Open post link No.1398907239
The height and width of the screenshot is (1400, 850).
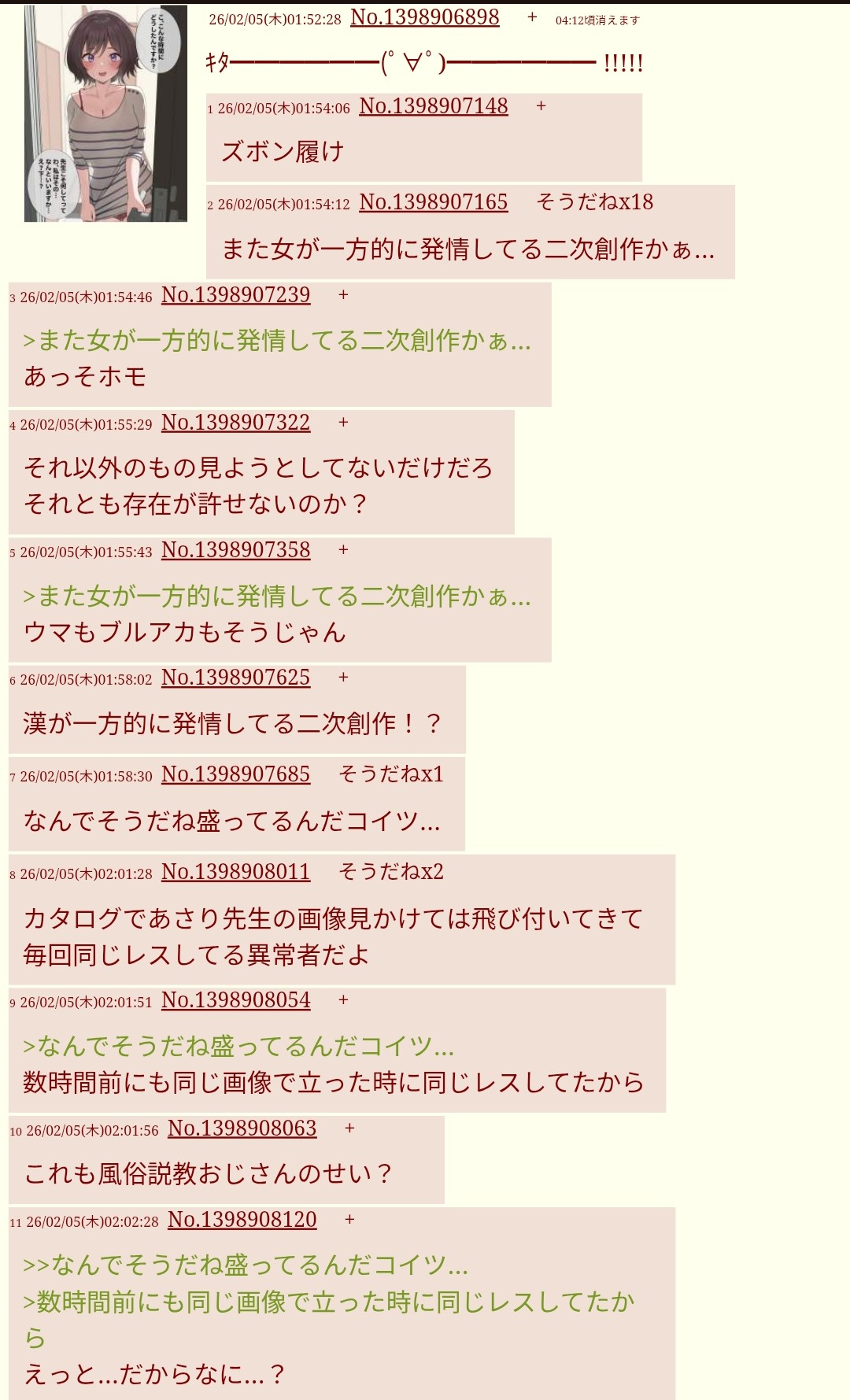click(236, 295)
